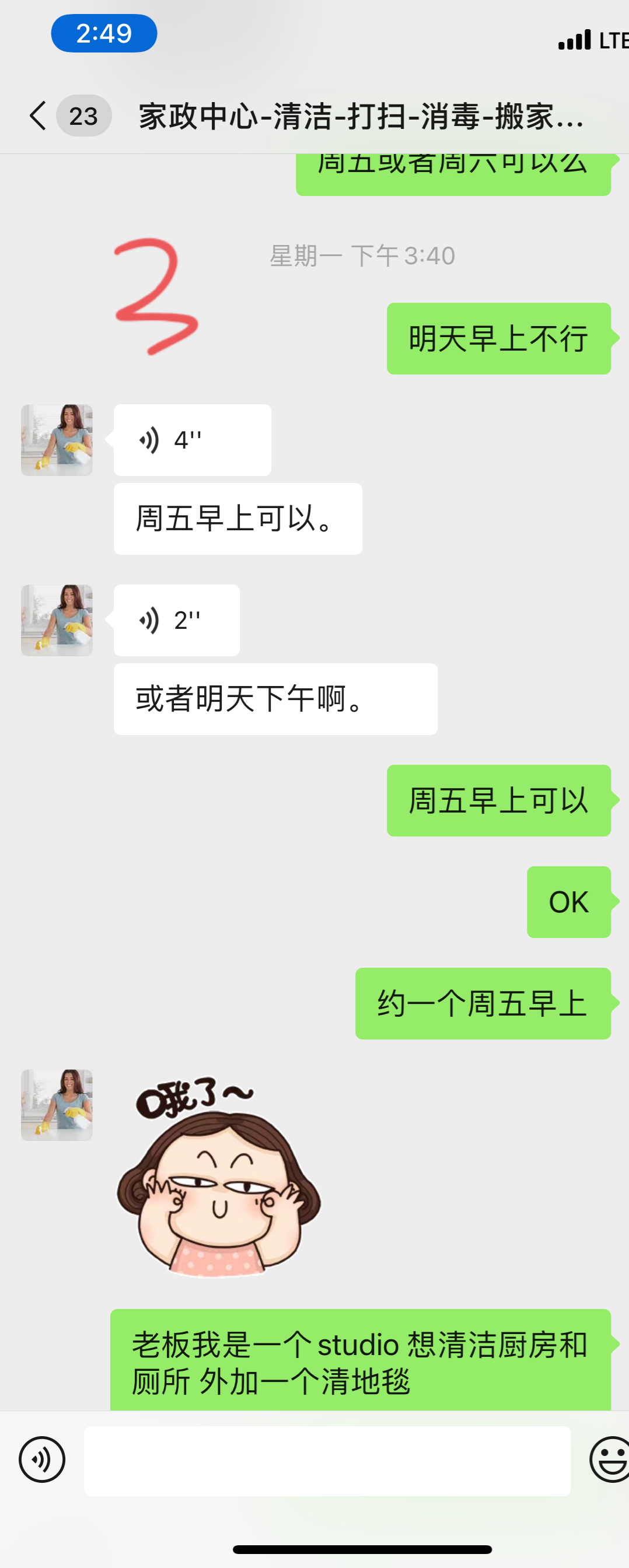Screen dimensions: 629x1568
Task: Tap the avatar beside the 4'' voice bubble
Action: coord(56,439)
